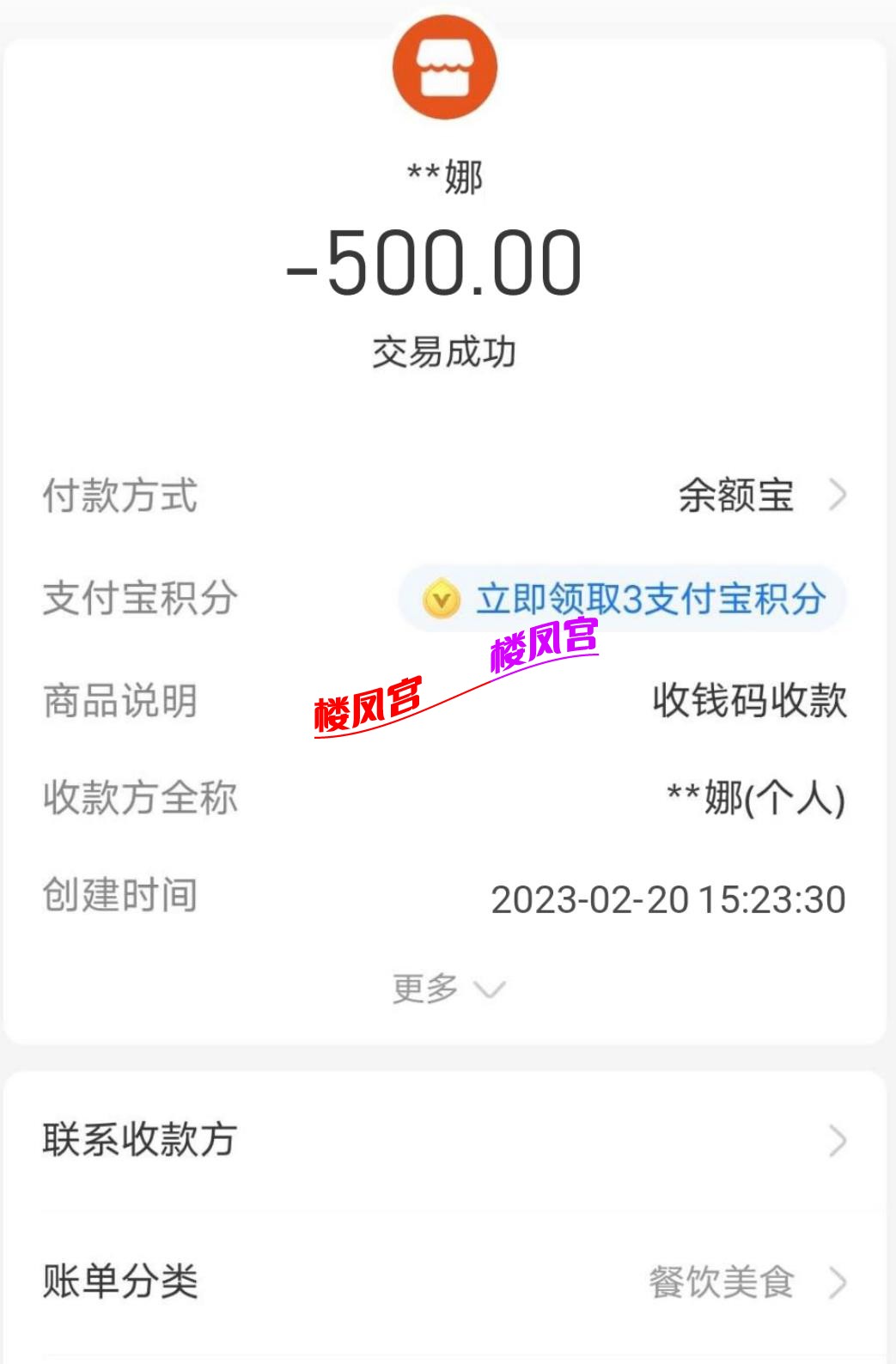Click **娜(个人) payee full name
Viewport: 896px width, 1364px height.
tap(756, 799)
